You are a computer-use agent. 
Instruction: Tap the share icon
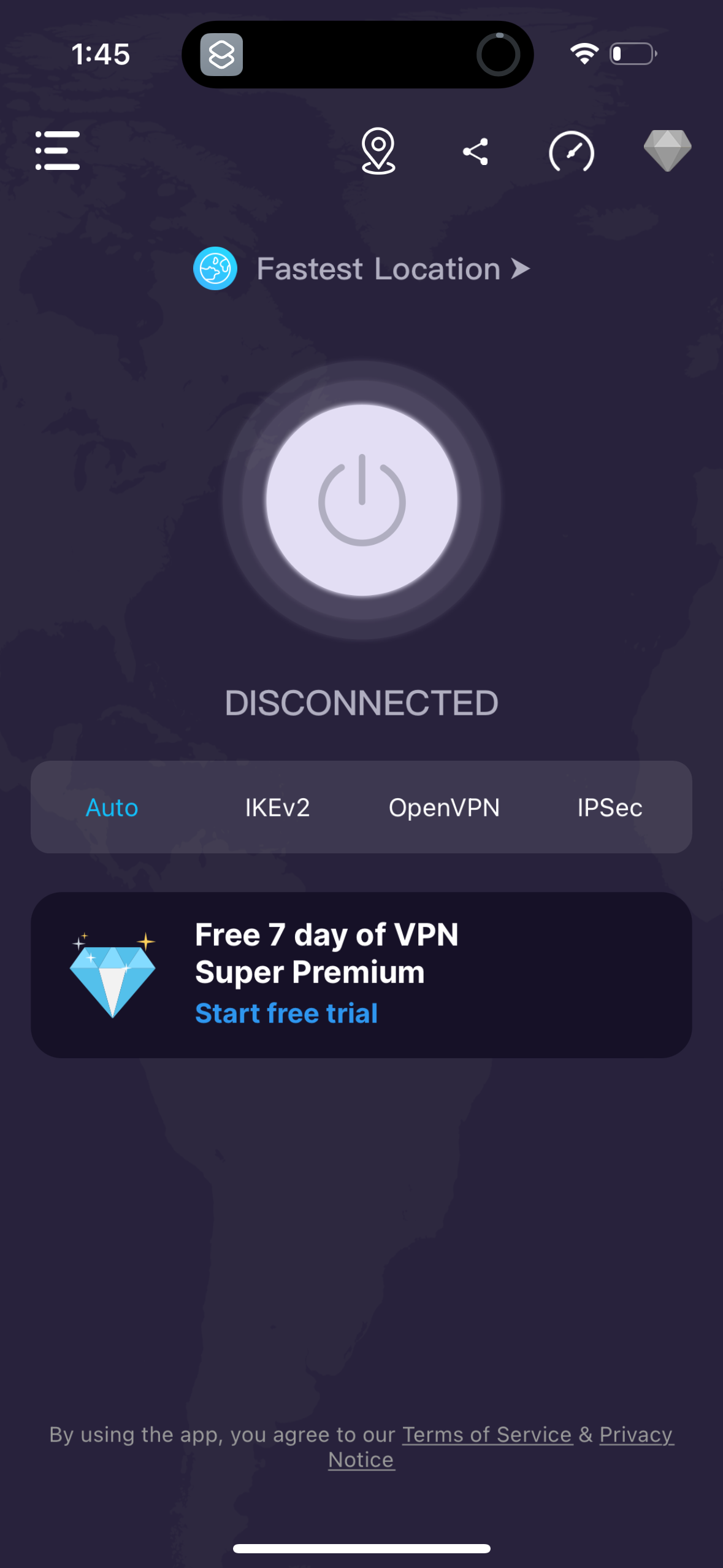[x=476, y=151]
